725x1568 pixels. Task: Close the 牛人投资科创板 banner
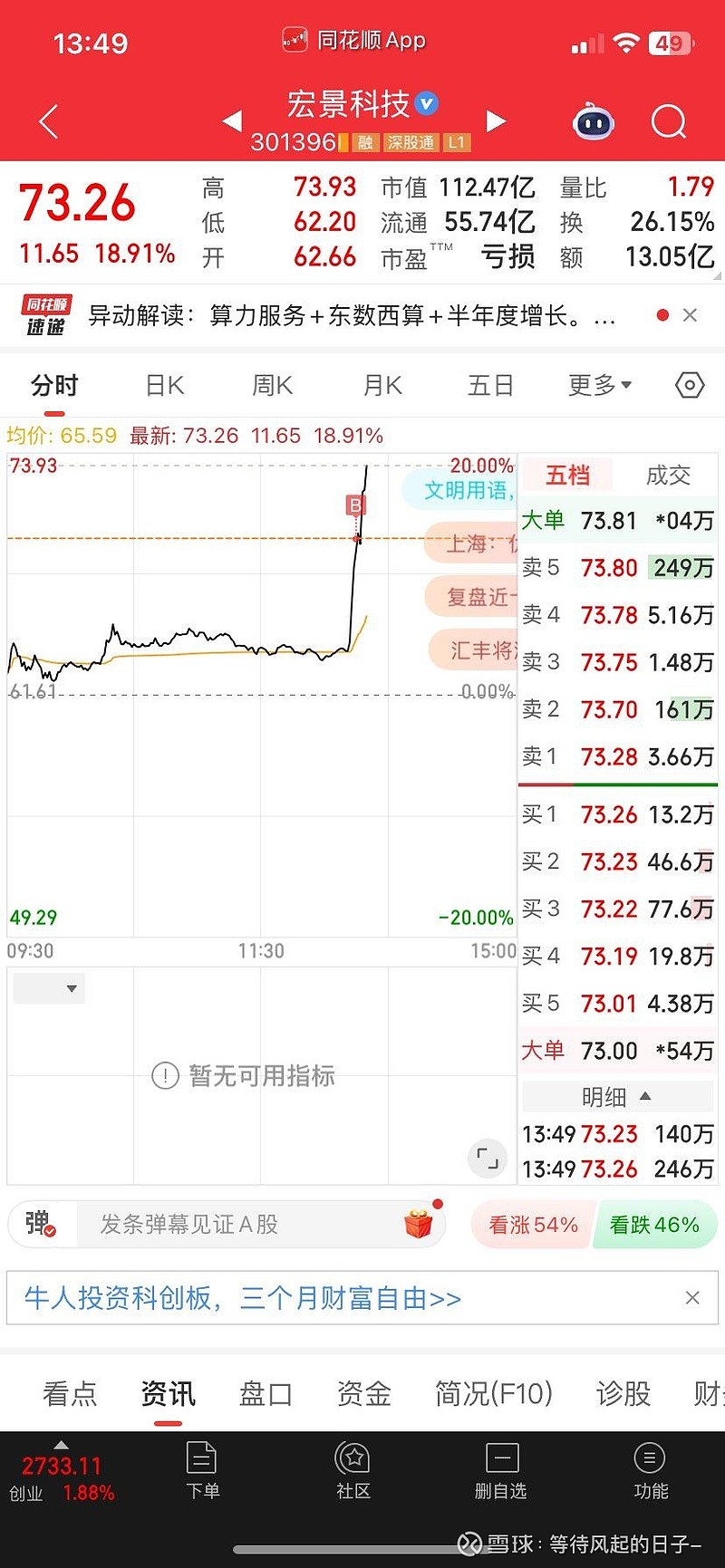pyautogui.click(x=692, y=1298)
